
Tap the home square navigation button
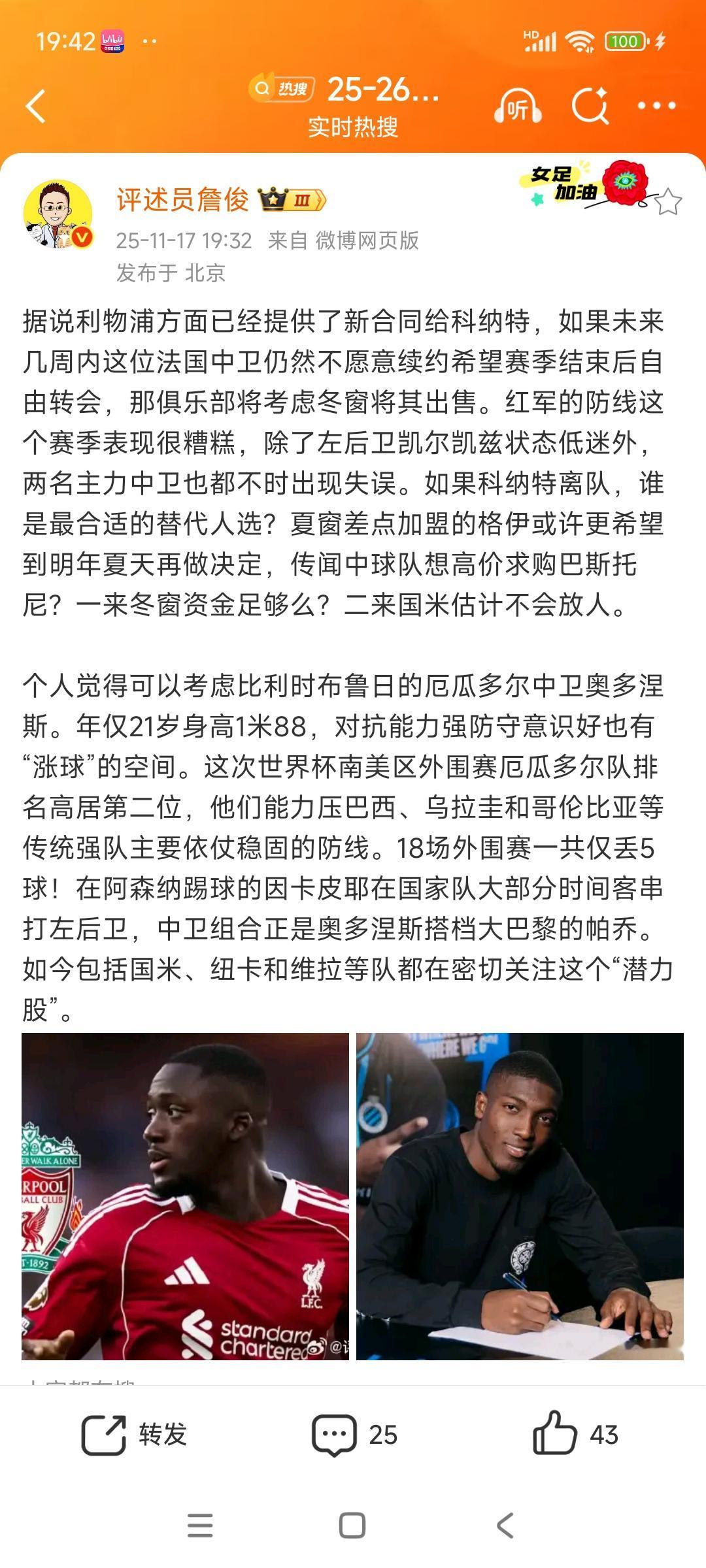click(x=353, y=1526)
